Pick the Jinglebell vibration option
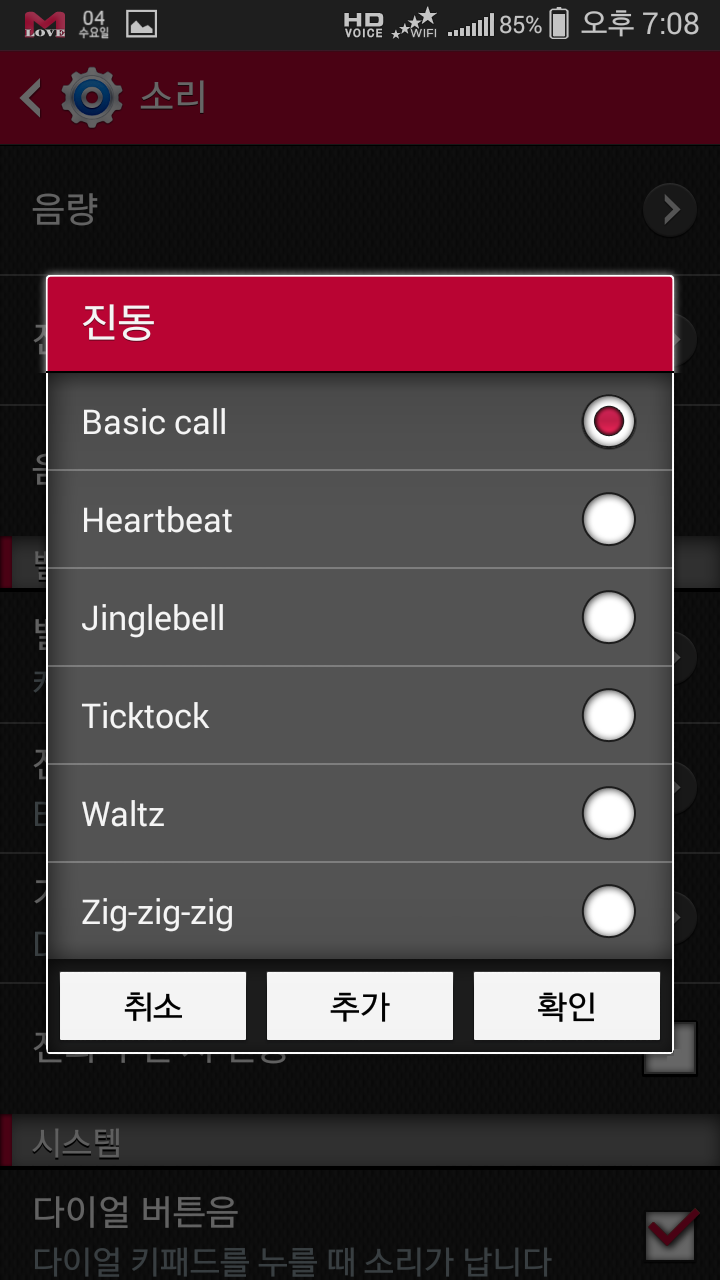 click(x=360, y=618)
